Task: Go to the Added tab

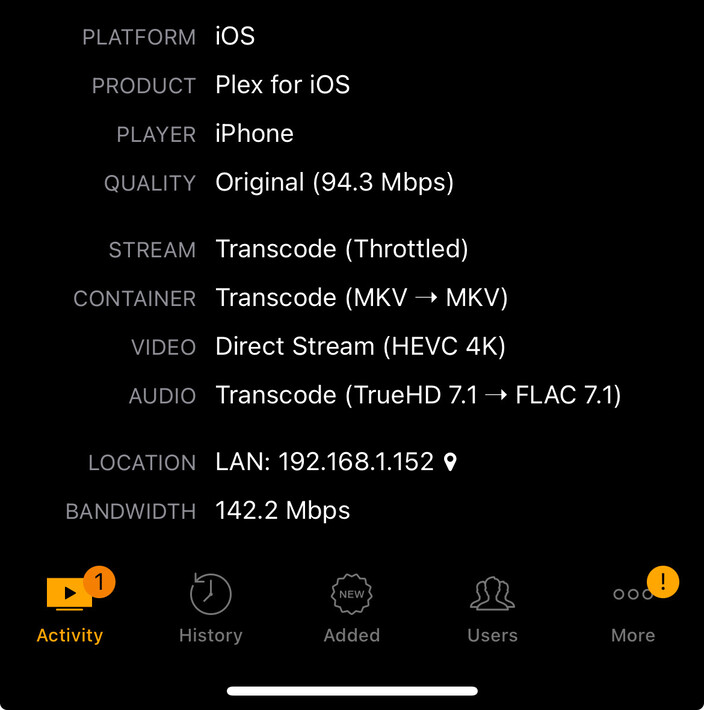Action: [352, 607]
